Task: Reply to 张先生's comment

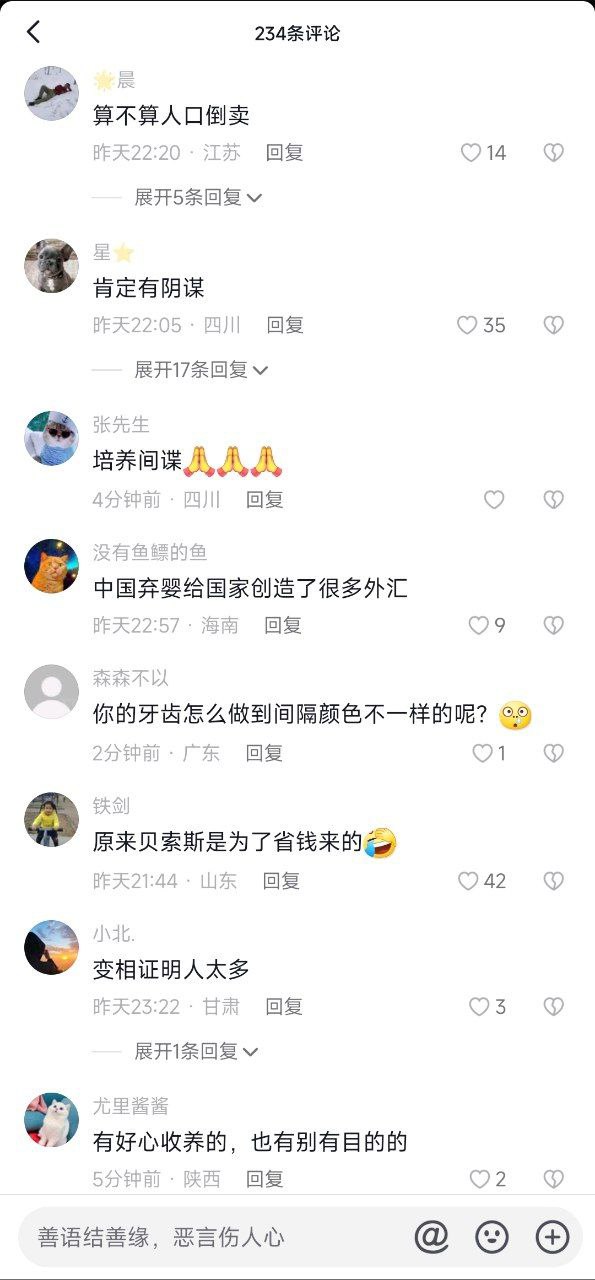Action: click(265, 499)
